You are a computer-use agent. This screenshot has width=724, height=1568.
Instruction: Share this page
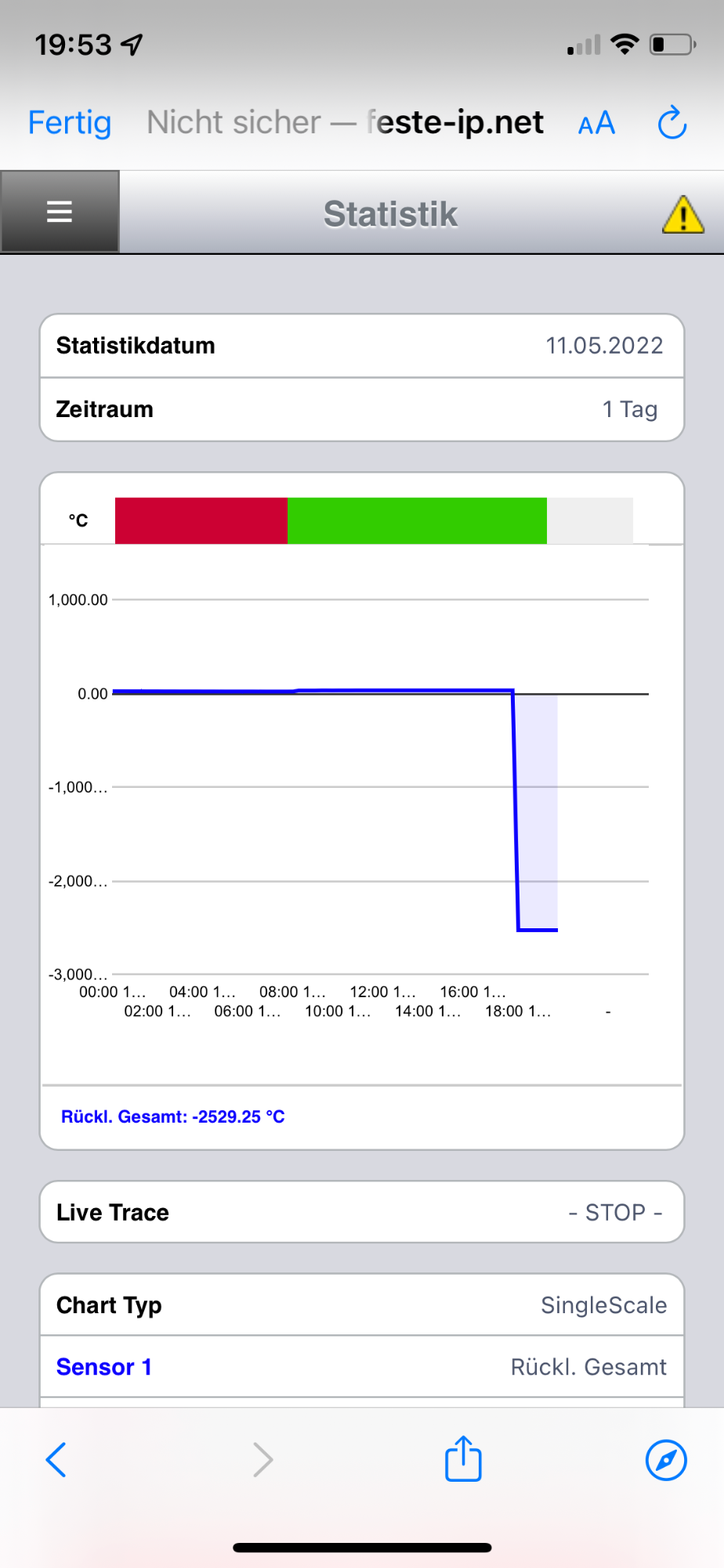tap(463, 1458)
